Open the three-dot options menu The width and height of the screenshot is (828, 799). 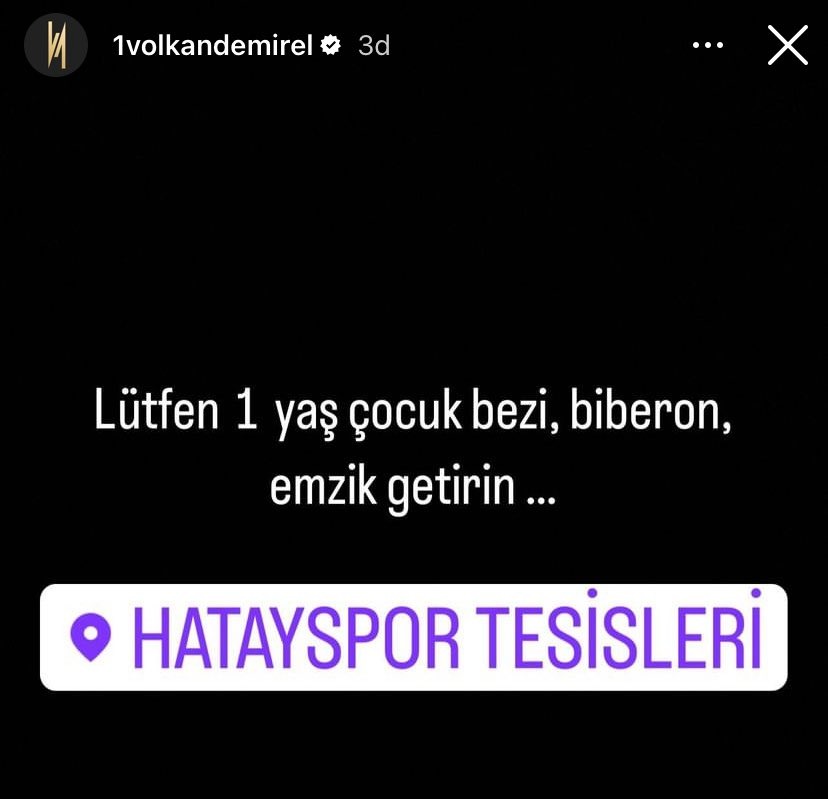pyautogui.click(x=707, y=45)
